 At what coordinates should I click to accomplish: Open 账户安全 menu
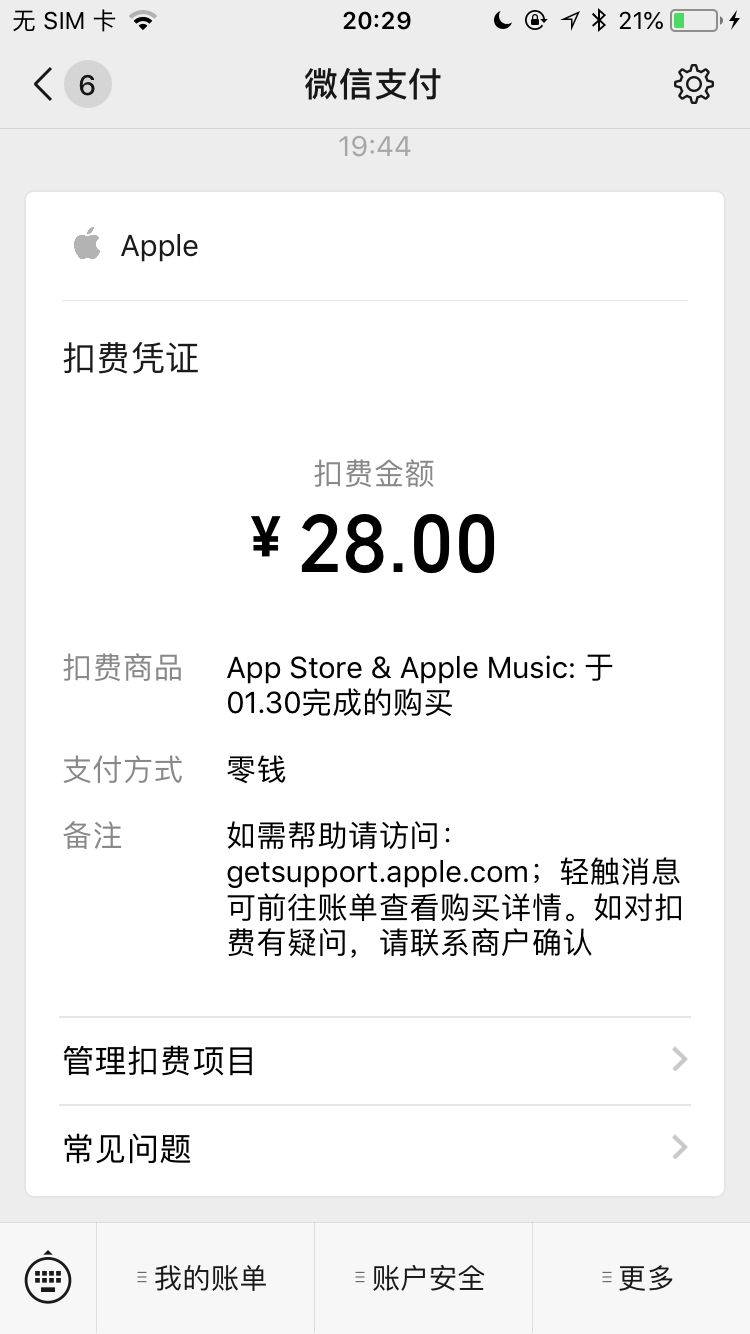[x=423, y=1278]
